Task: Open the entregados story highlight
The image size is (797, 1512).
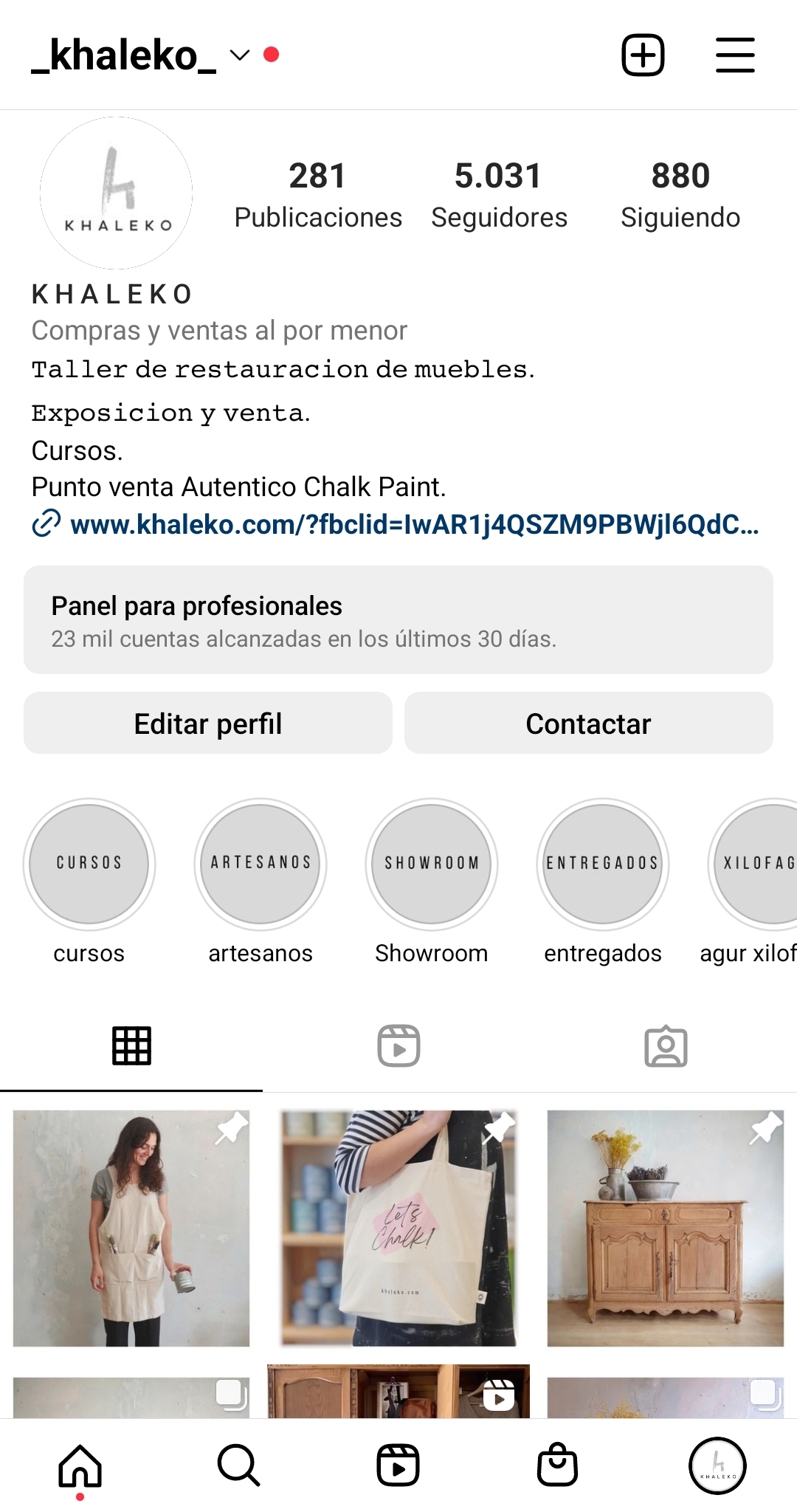Action: [603, 864]
